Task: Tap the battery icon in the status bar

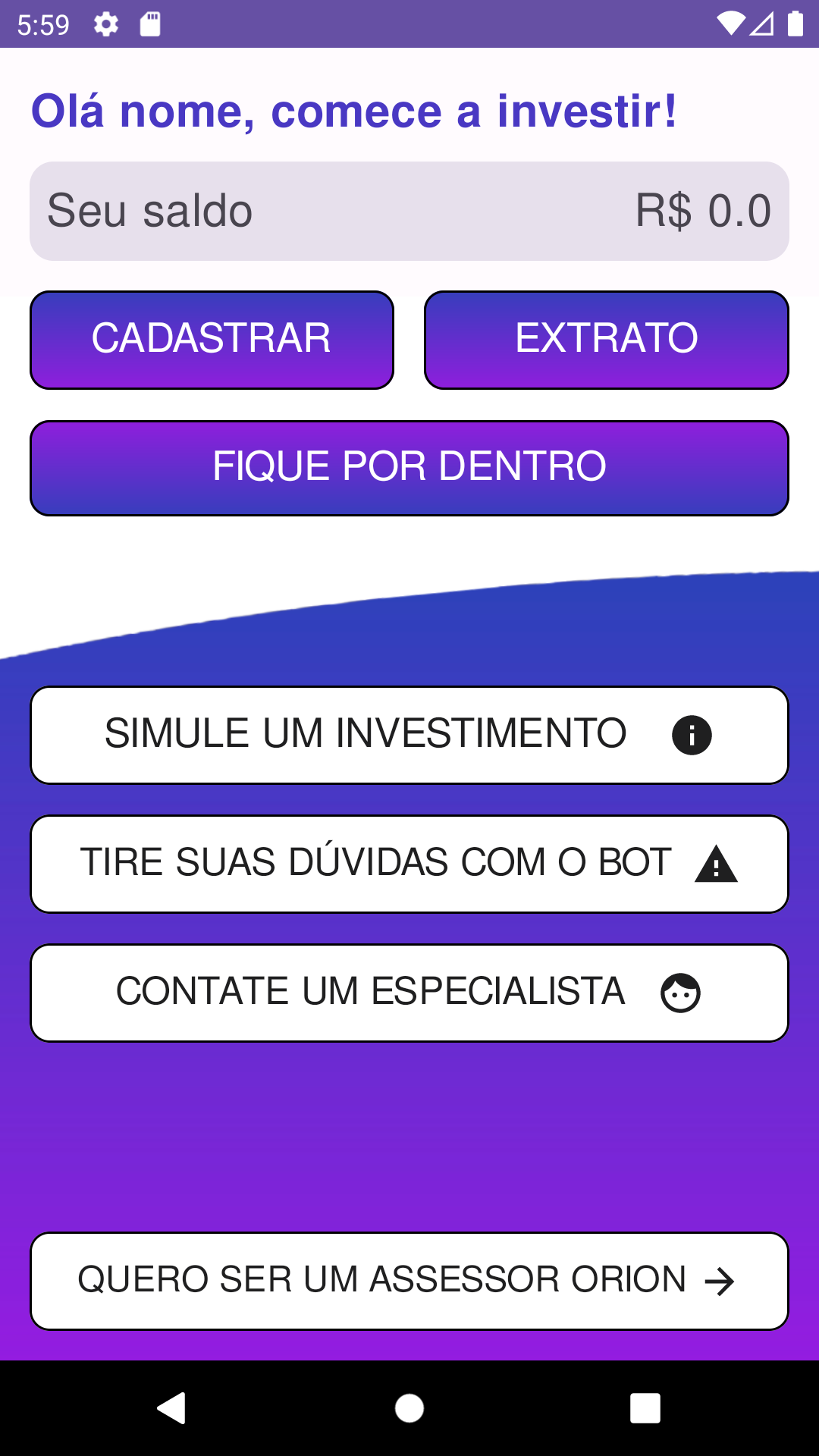Action: click(x=794, y=24)
